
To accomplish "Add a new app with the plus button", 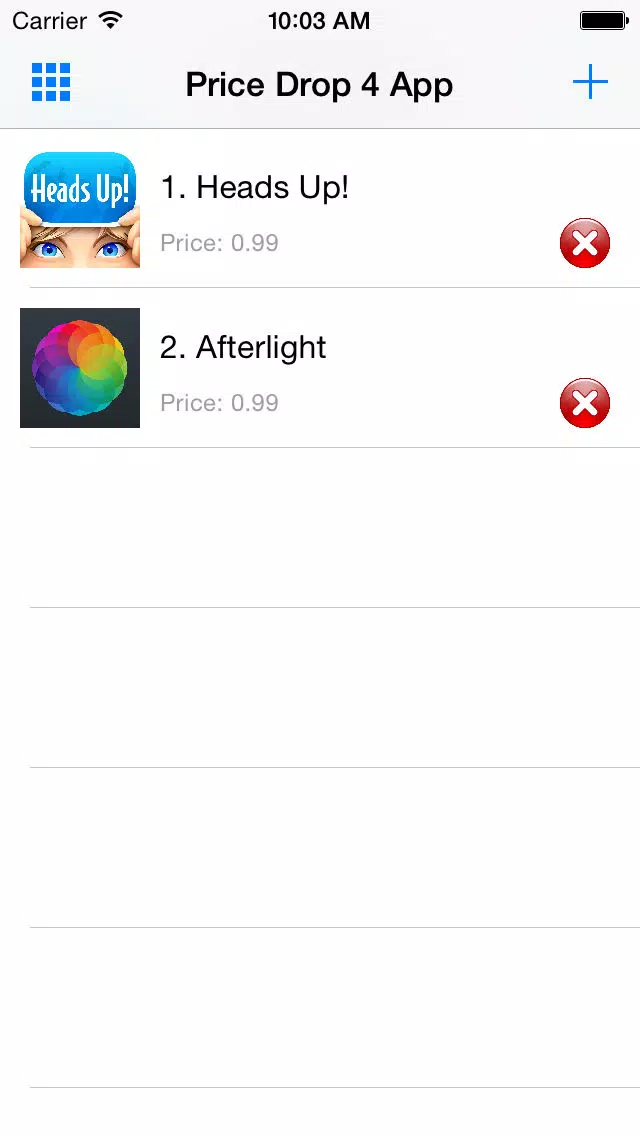I will coord(590,82).
